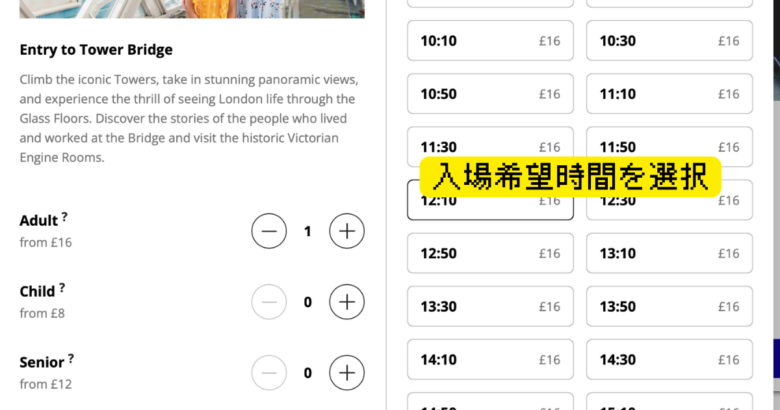Increase the Adult ticket count
Viewport: 780px width, 410px height.
coord(346,231)
